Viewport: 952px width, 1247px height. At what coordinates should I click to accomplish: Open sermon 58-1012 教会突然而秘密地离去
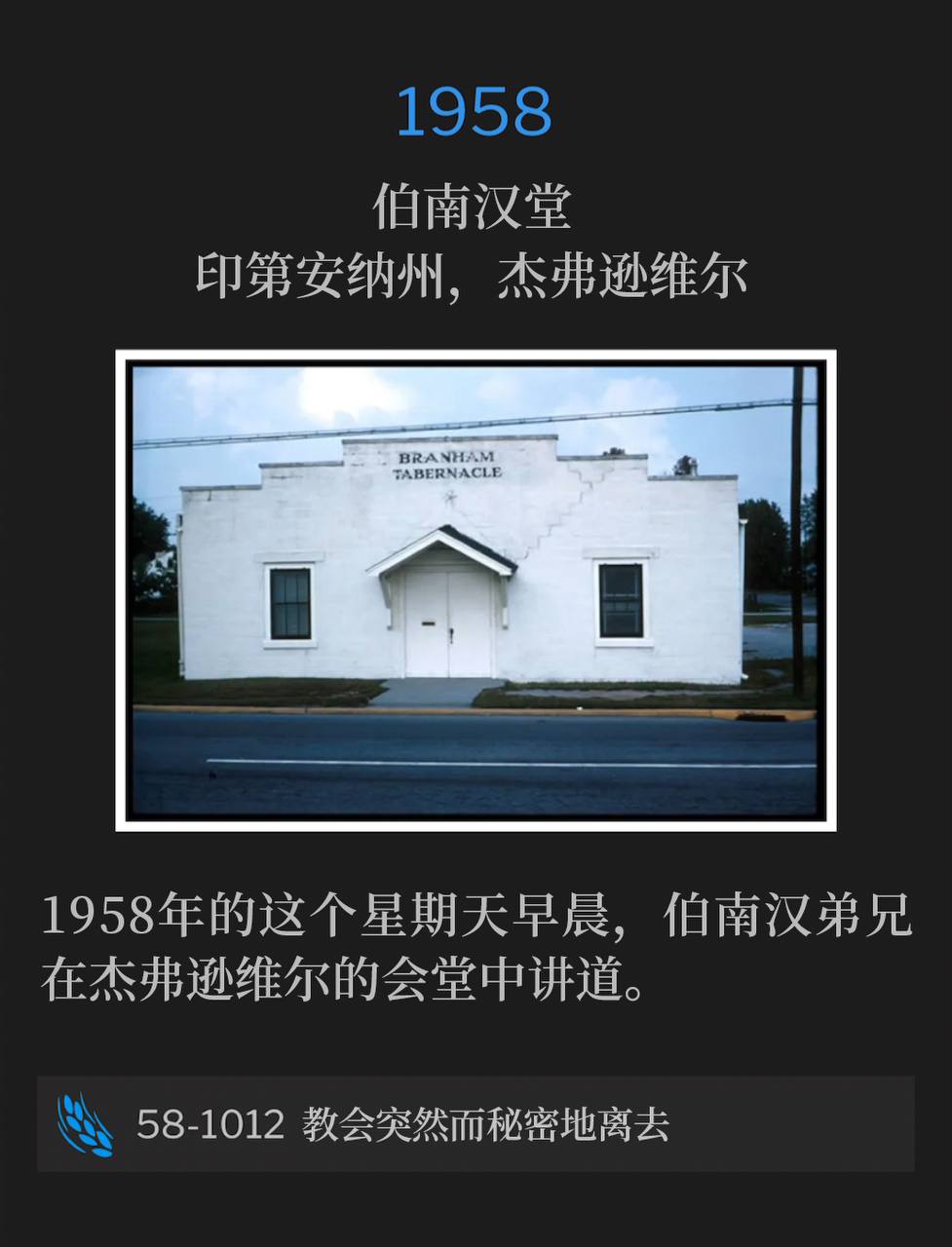[x=476, y=1123]
